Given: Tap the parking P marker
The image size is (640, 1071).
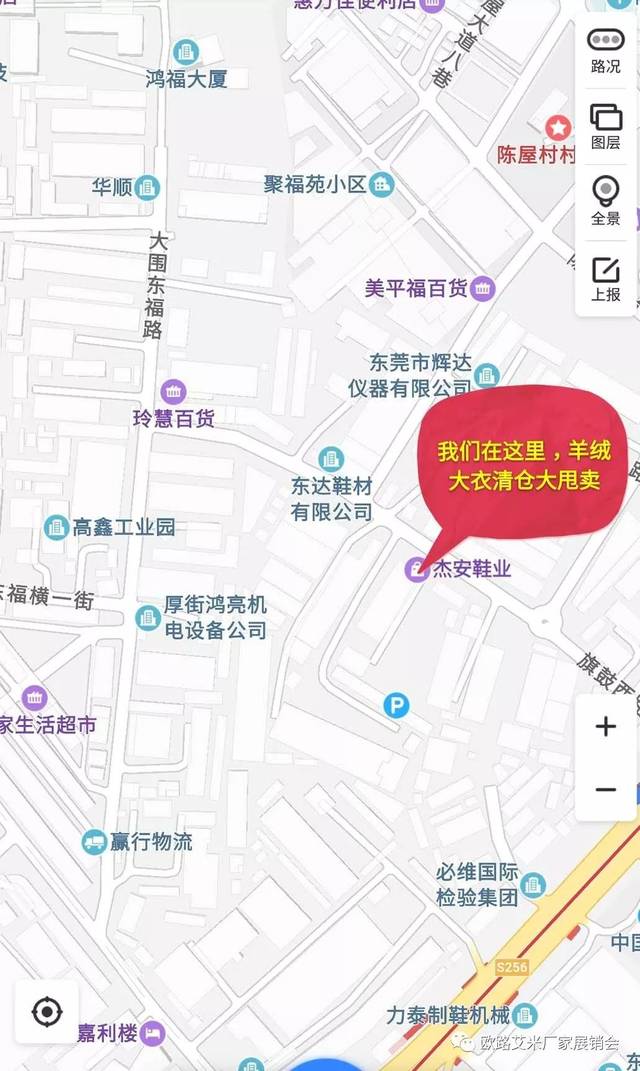Looking at the screenshot, I should (x=396, y=705).
